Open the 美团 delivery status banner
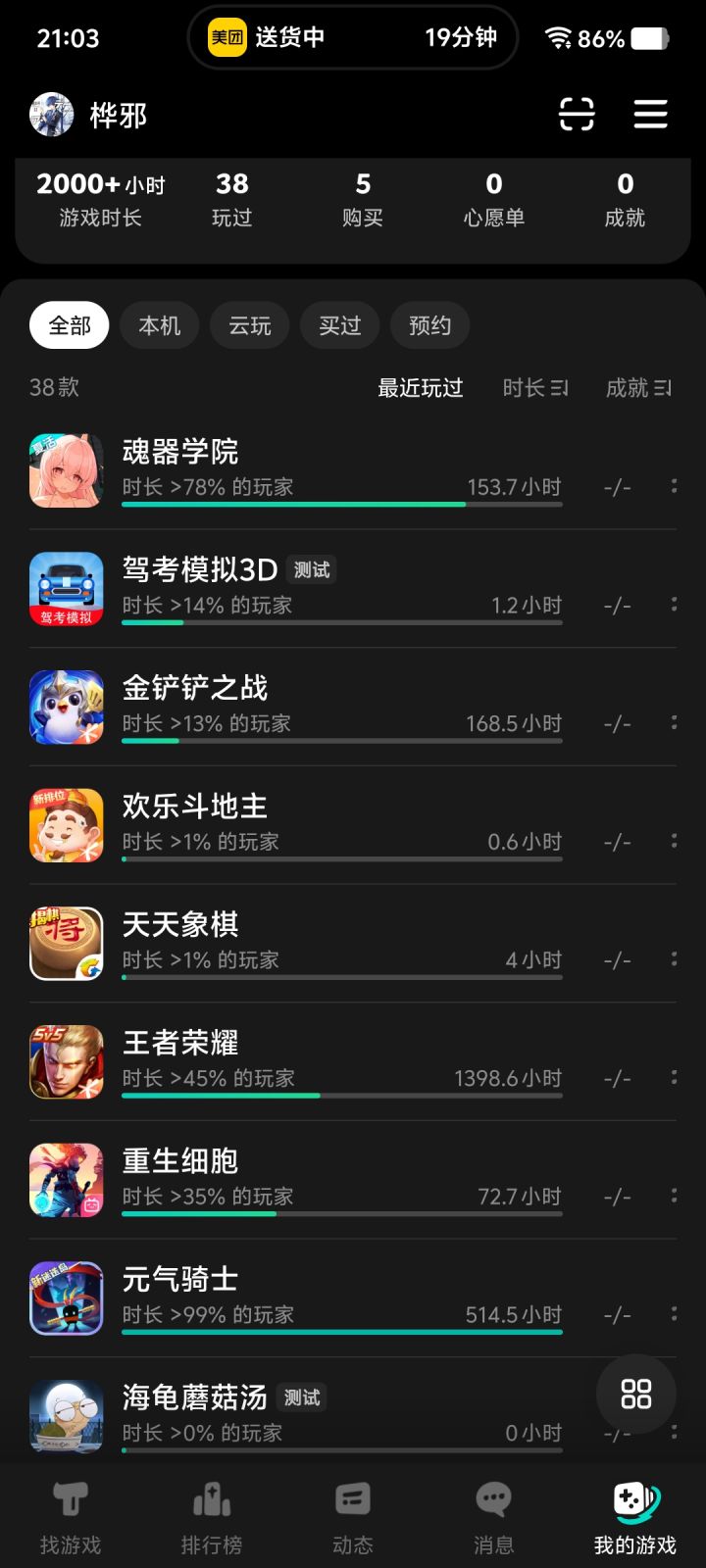Screen dimensions: 706x1568 pyautogui.click(x=351, y=37)
